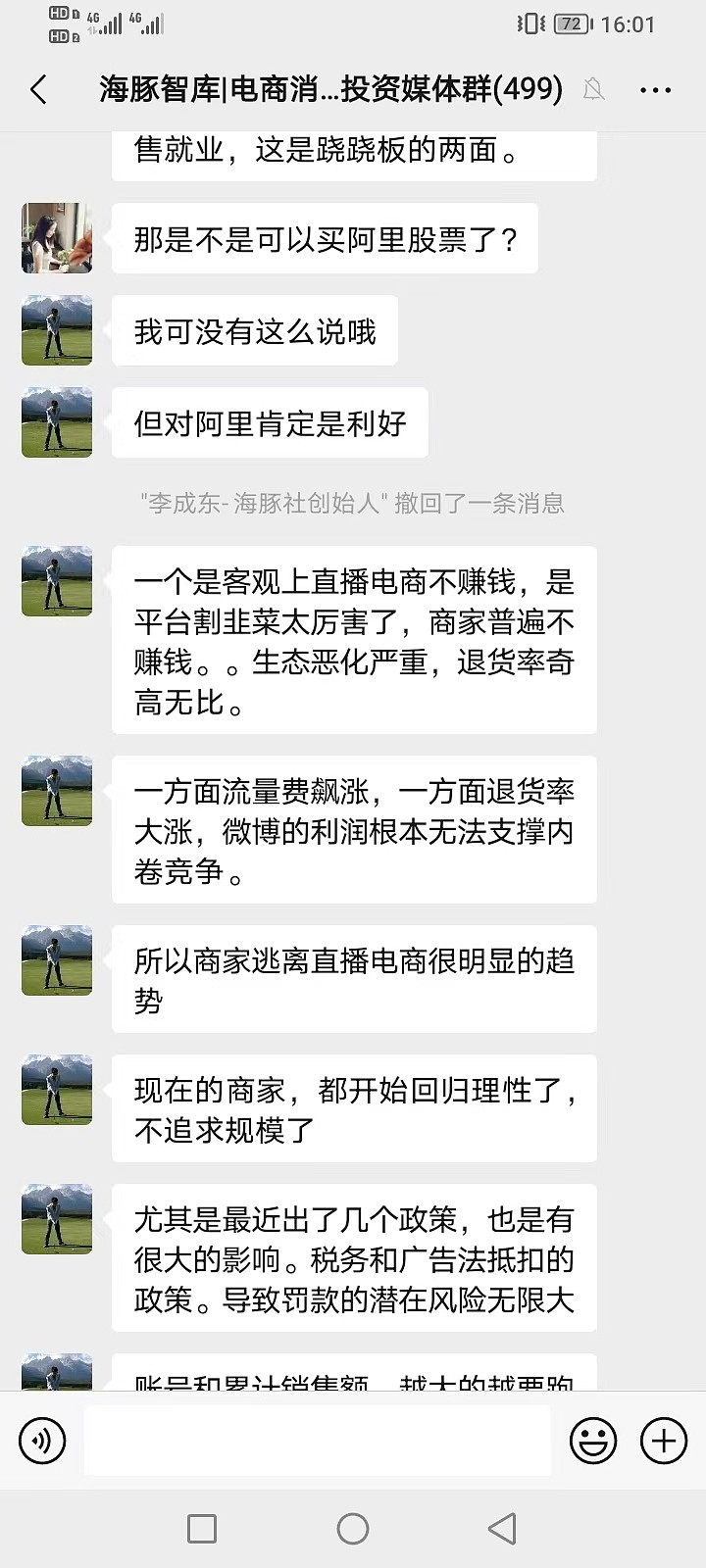This screenshot has width=706, height=1568.
Task: Switch to voice message input
Action: pos(42,1441)
